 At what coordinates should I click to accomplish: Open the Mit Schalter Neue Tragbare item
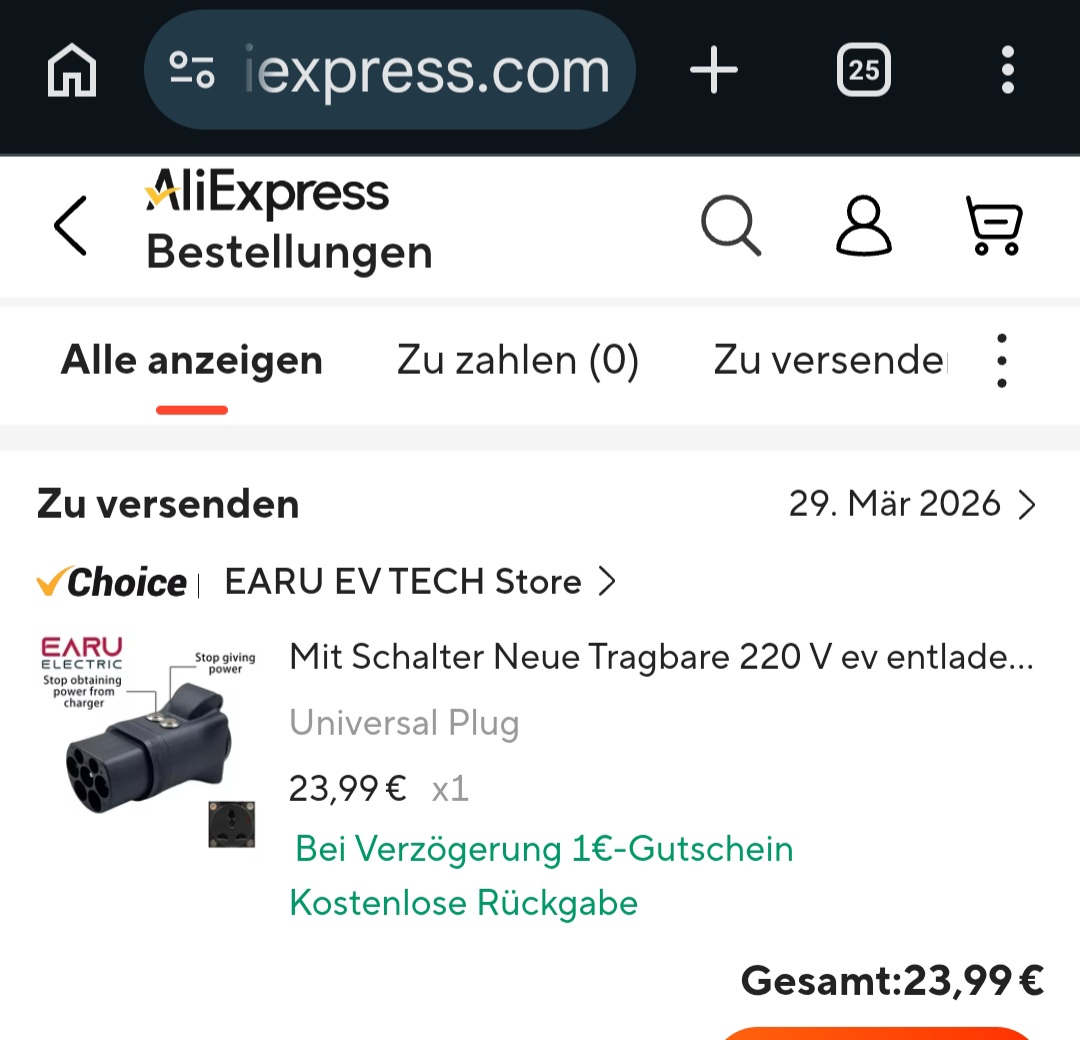click(x=660, y=657)
